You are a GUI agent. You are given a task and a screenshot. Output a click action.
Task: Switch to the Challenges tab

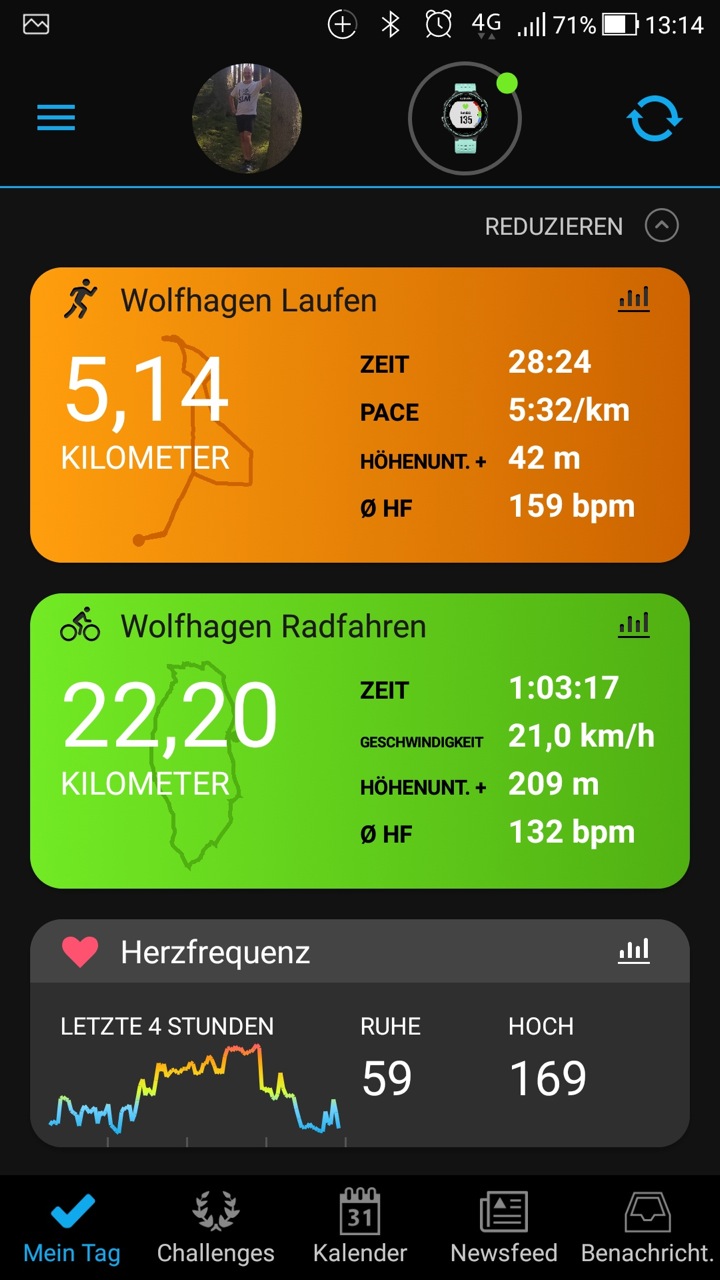click(215, 1228)
